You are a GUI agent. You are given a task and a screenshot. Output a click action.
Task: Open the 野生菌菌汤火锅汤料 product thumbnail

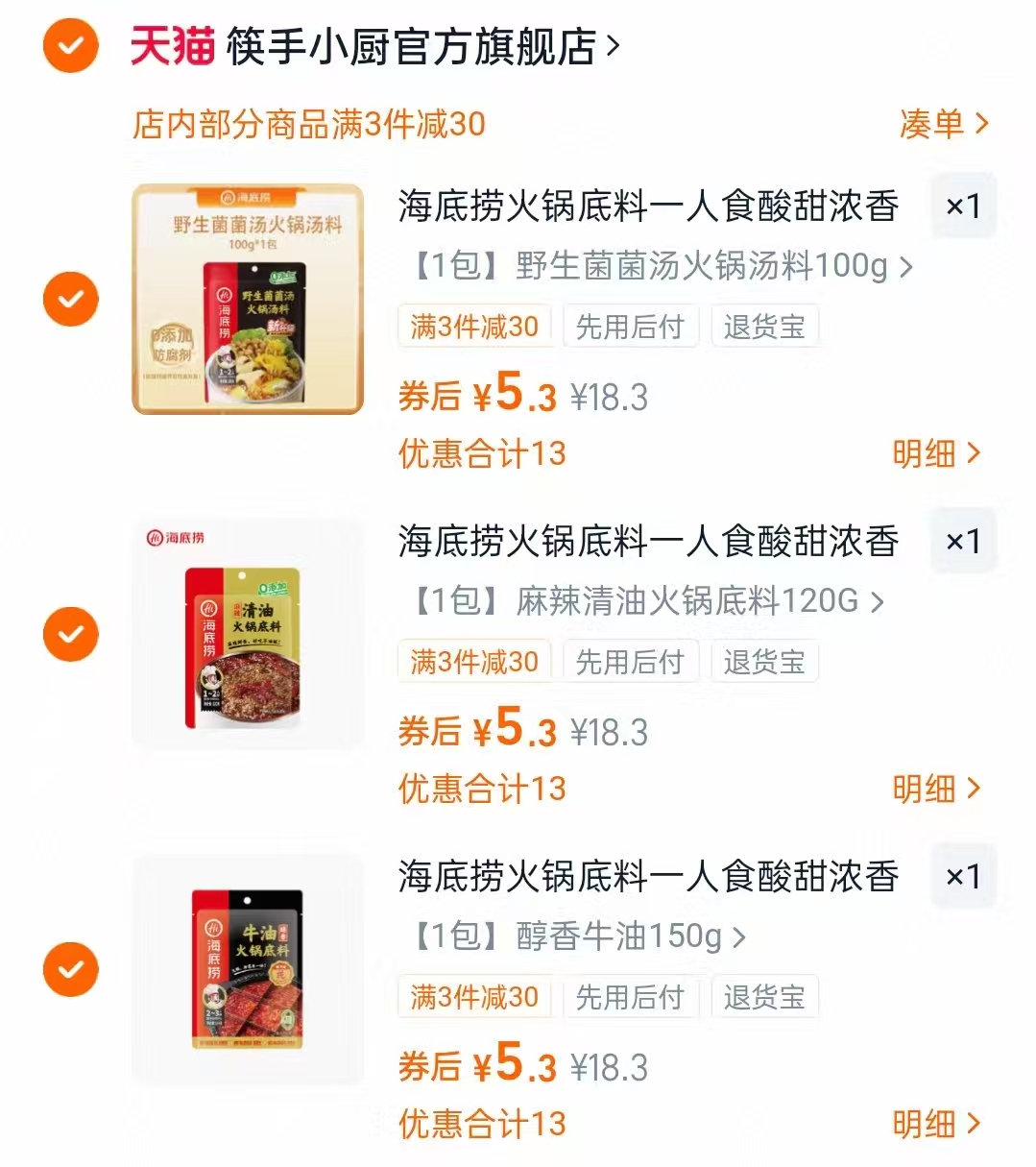tap(248, 300)
